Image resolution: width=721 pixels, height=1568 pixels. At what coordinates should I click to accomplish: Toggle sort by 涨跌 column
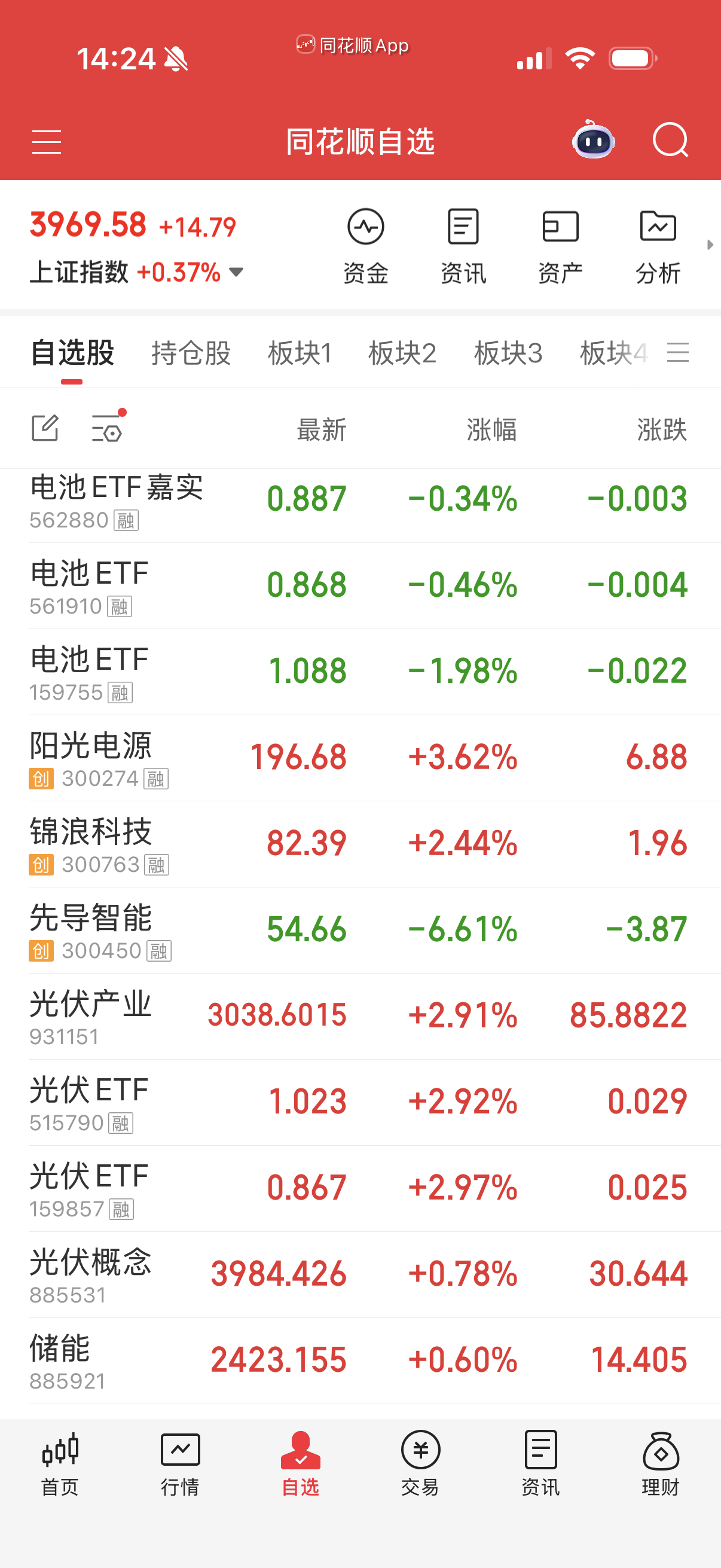pos(662,430)
